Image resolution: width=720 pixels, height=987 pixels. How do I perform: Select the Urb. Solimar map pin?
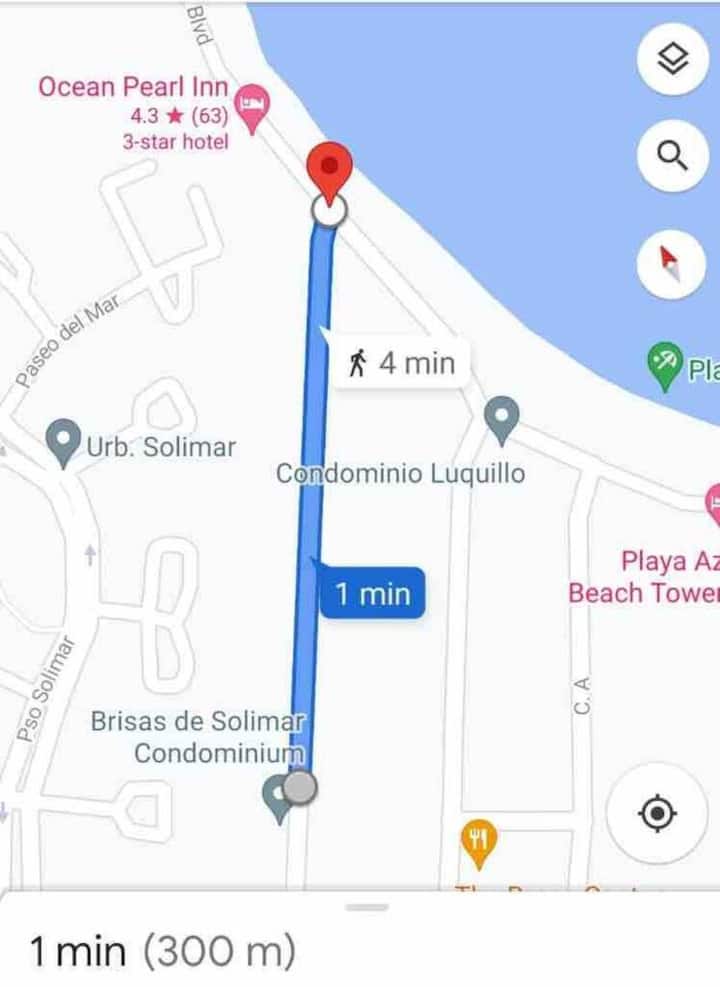pyautogui.click(x=64, y=440)
